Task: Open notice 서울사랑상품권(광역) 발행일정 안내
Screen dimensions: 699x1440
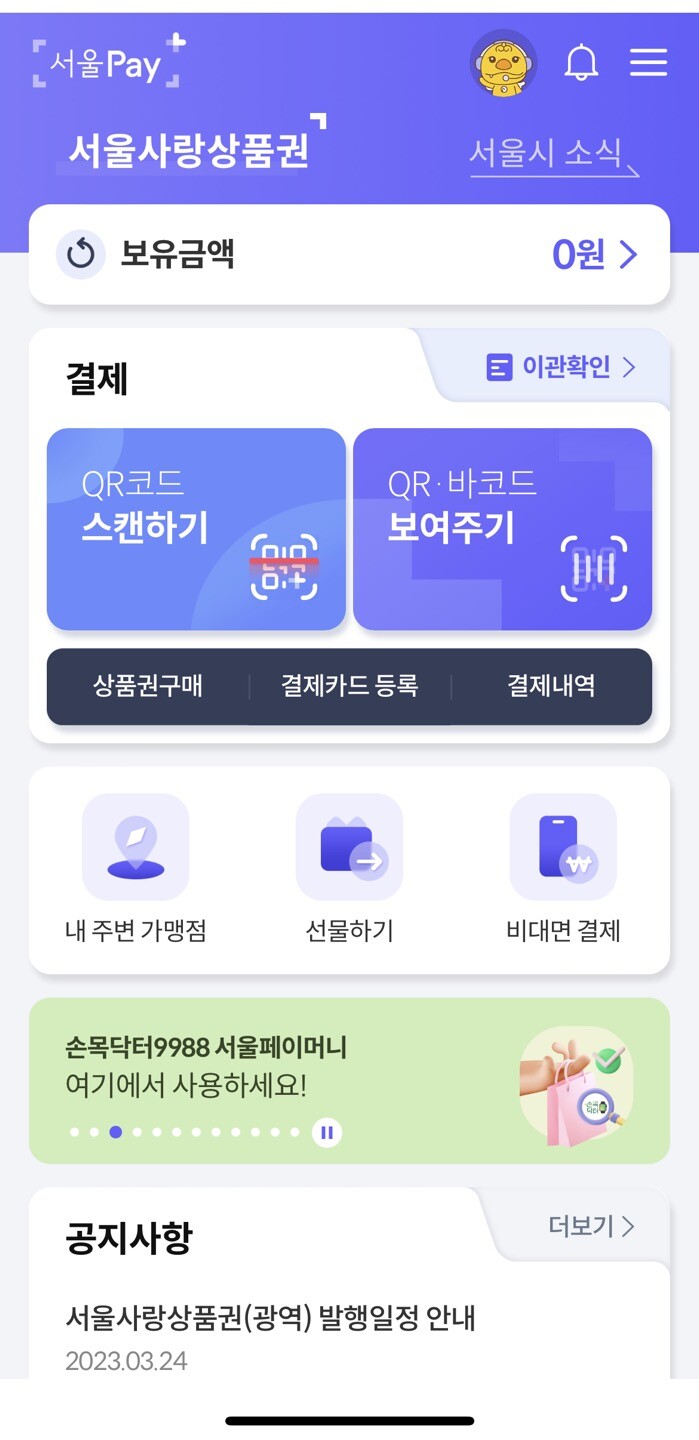Action: coord(270,1319)
